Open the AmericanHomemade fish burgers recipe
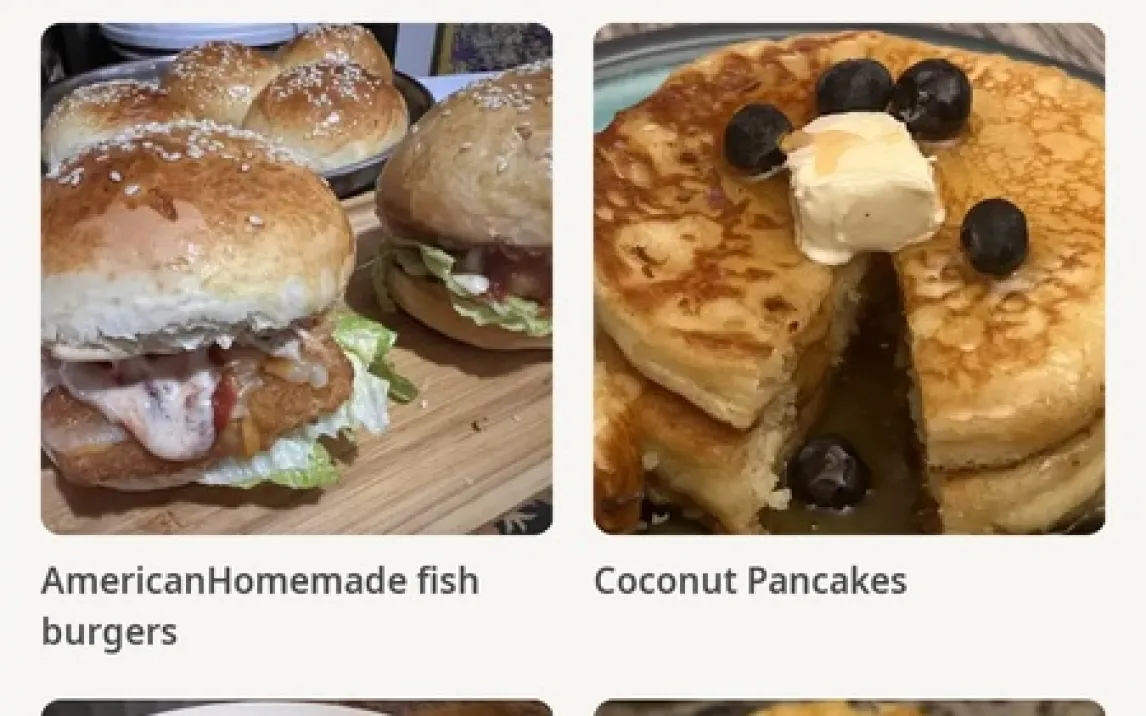The width and height of the screenshot is (1146, 716). [296, 279]
